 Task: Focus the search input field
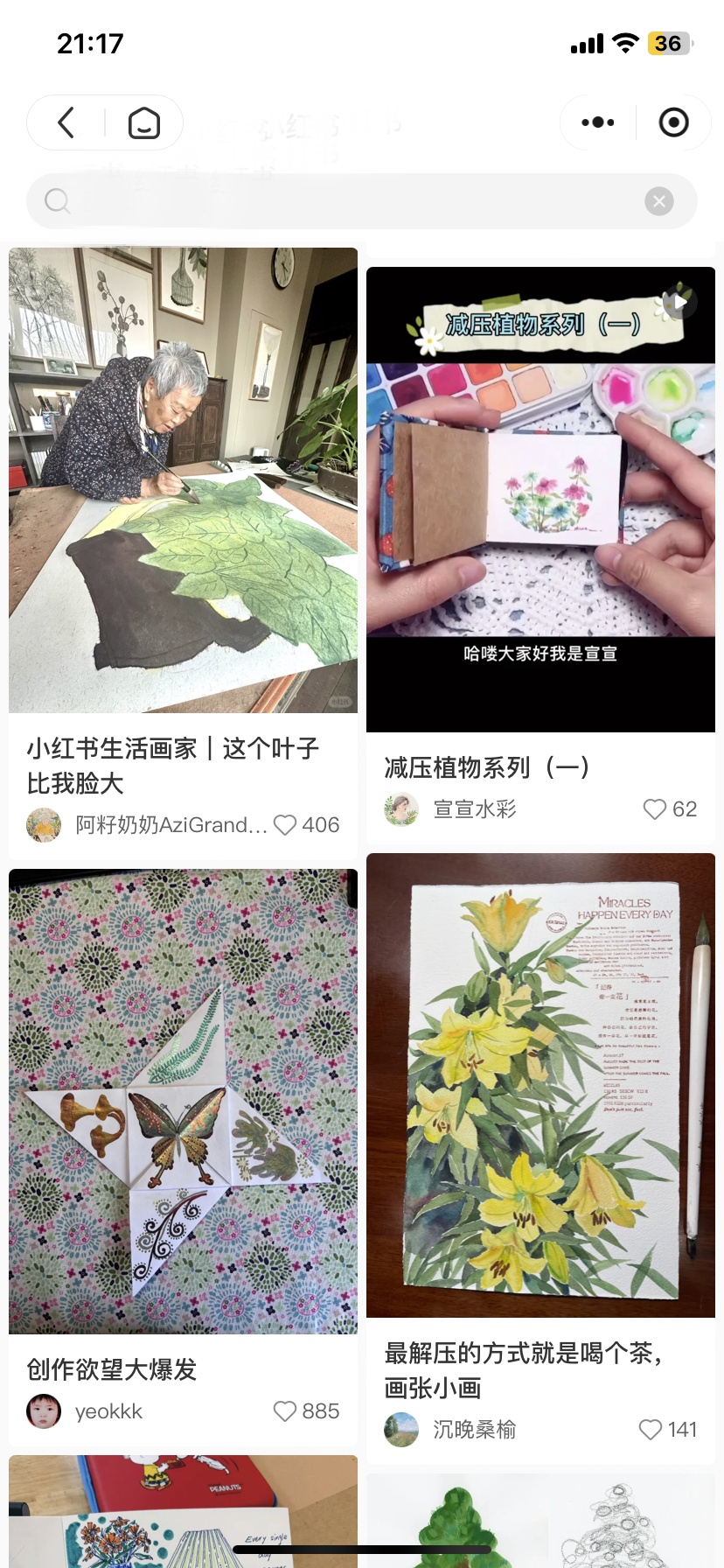[350, 201]
